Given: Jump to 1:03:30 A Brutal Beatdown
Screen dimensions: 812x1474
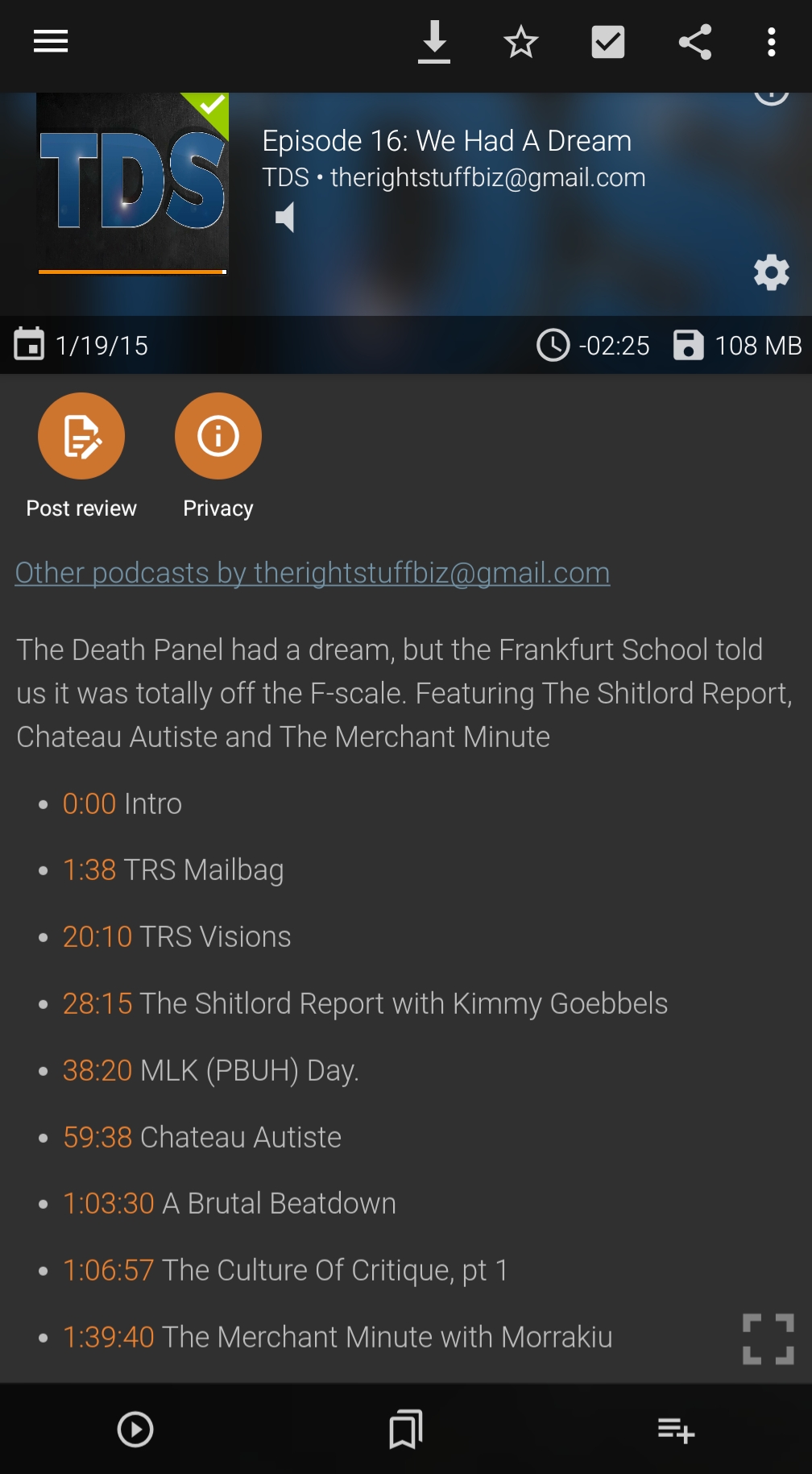Looking at the screenshot, I should [109, 1203].
